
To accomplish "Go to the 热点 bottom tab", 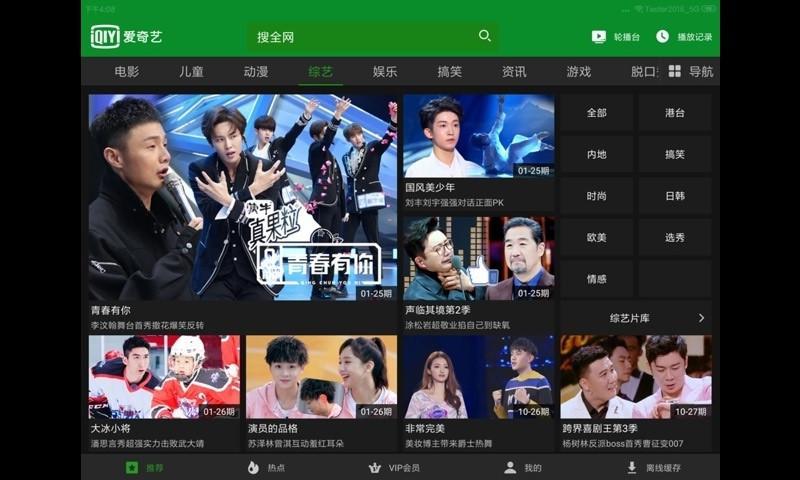I will coord(266,468).
